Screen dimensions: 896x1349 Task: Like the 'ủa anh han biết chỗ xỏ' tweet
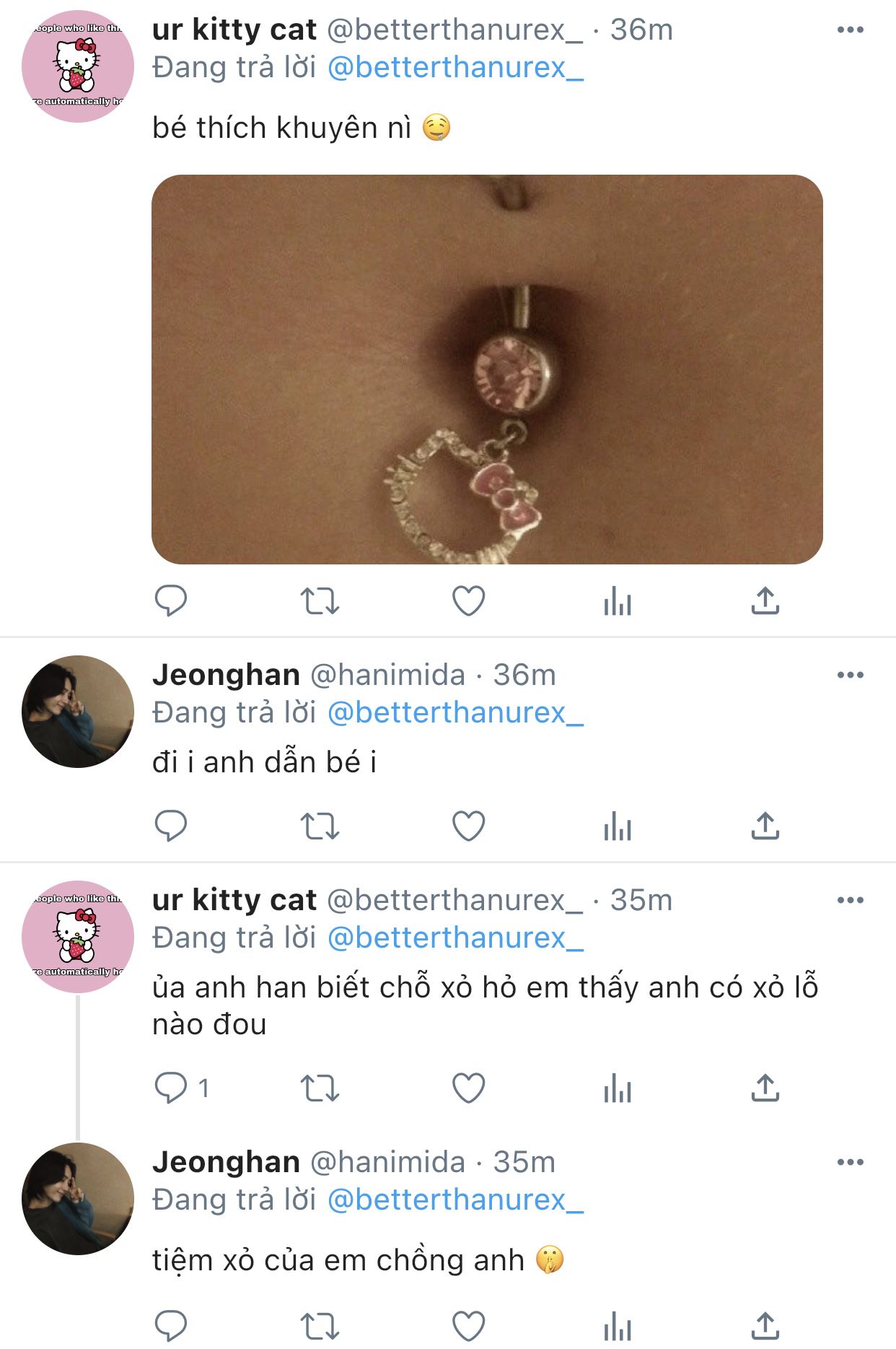468,1088
